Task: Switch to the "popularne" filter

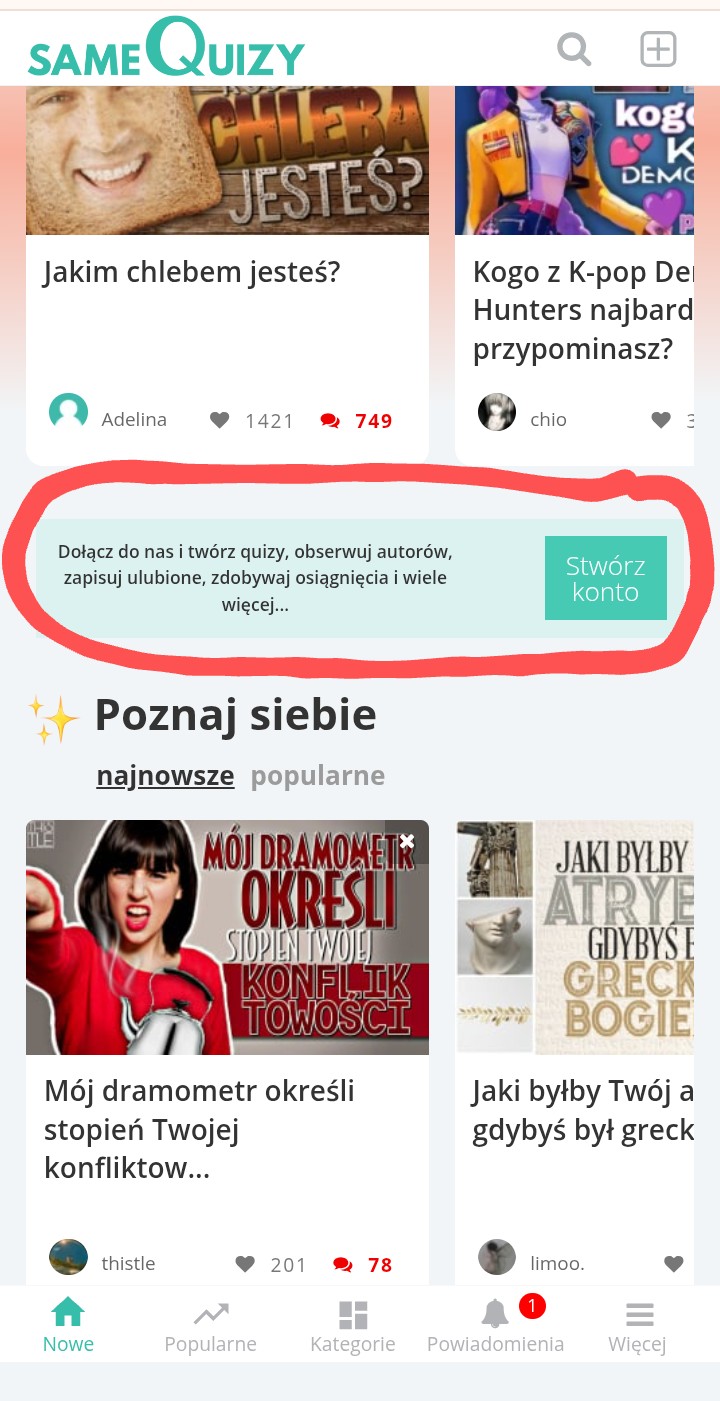Action: (317, 776)
